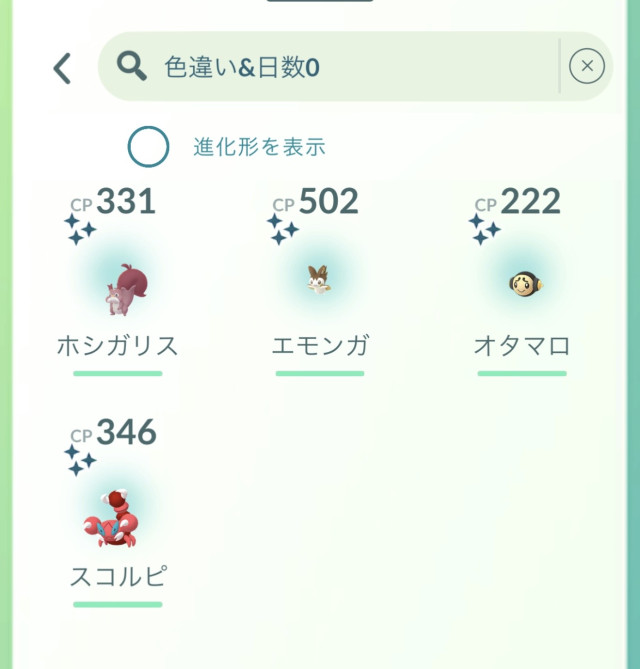This screenshot has width=640, height=669.
Task: Clear the search query with the X
Action: (x=586, y=67)
